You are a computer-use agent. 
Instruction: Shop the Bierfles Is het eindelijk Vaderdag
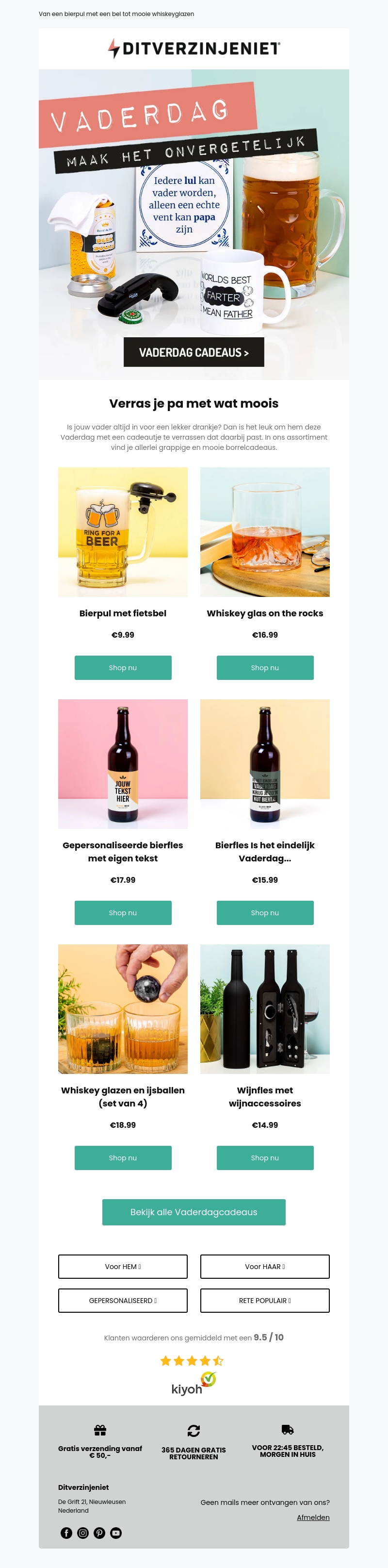point(264,912)
